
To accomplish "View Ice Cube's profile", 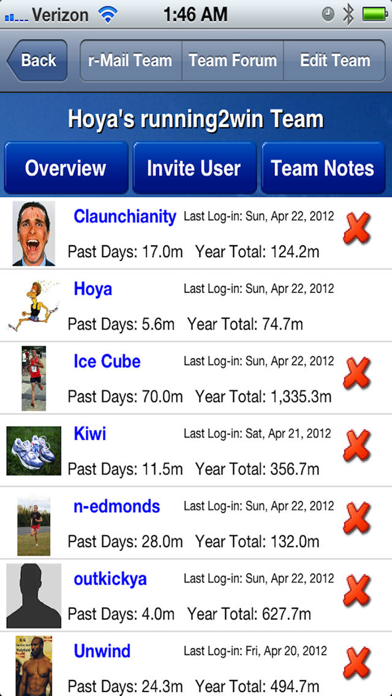I will (x=107, y=361).
